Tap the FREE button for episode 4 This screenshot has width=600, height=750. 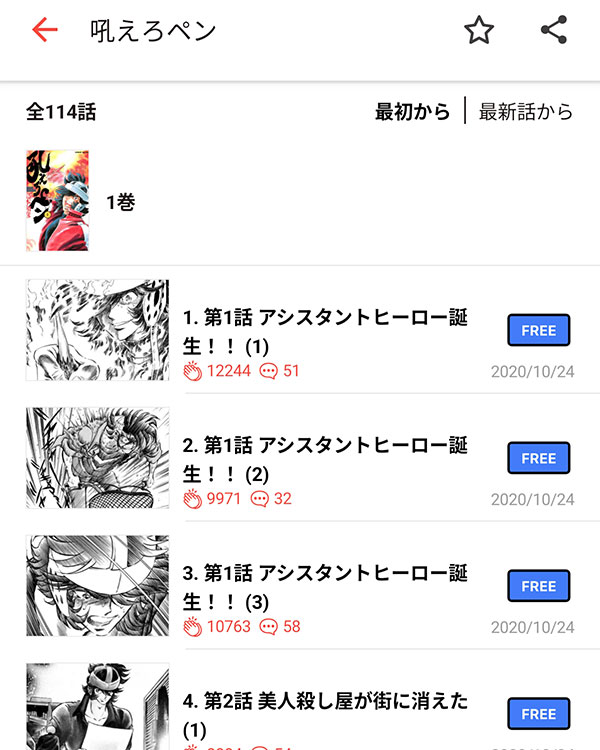(538, 714)
